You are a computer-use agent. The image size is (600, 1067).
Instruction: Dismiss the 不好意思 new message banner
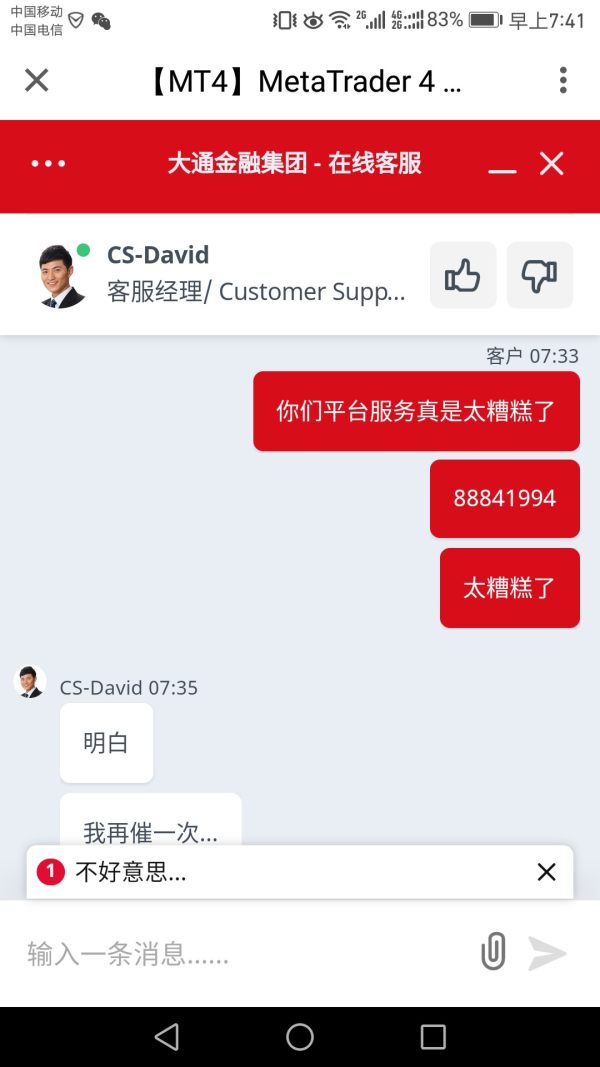546,872
